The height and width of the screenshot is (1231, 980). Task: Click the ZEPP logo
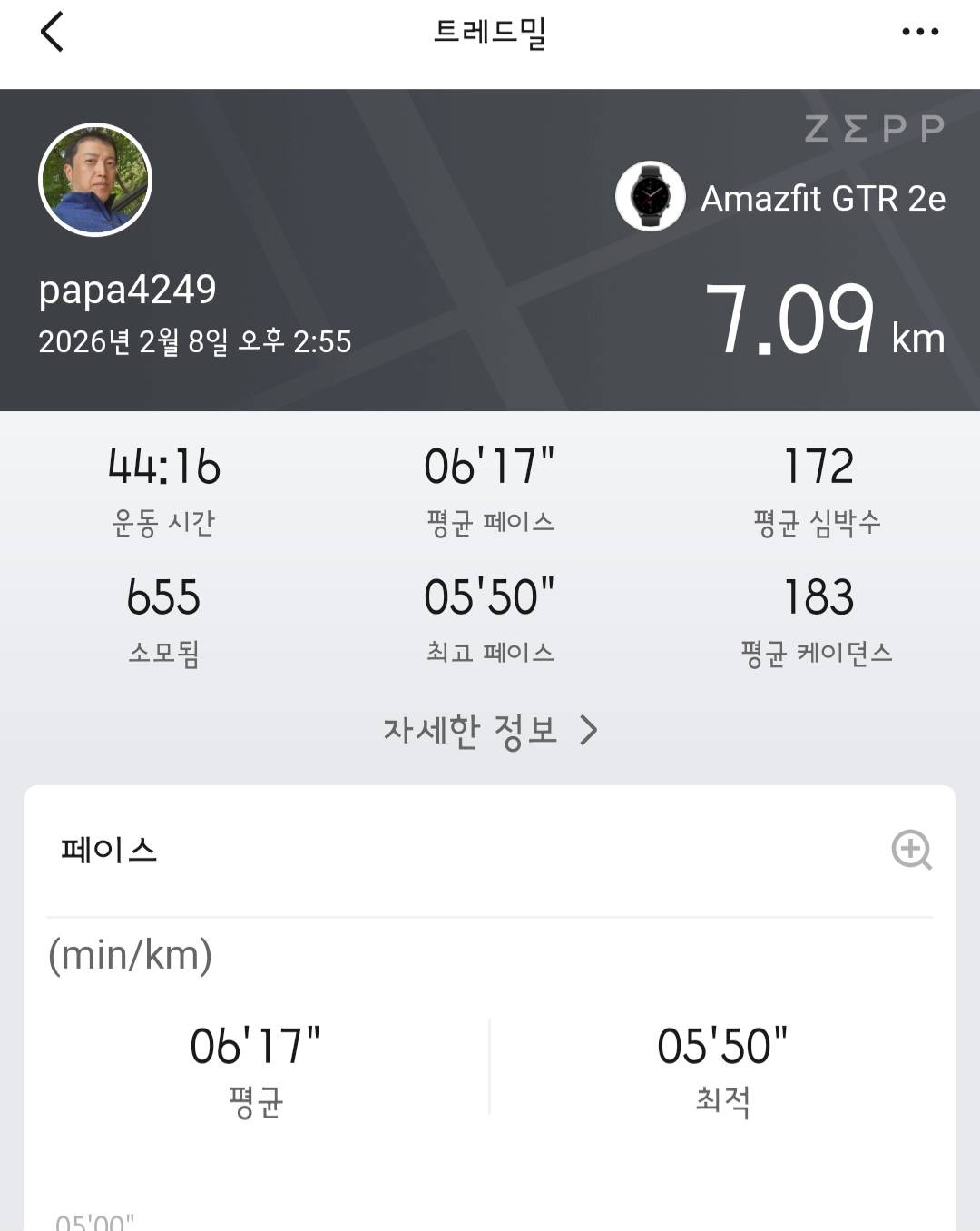click(x=873, y=128)
